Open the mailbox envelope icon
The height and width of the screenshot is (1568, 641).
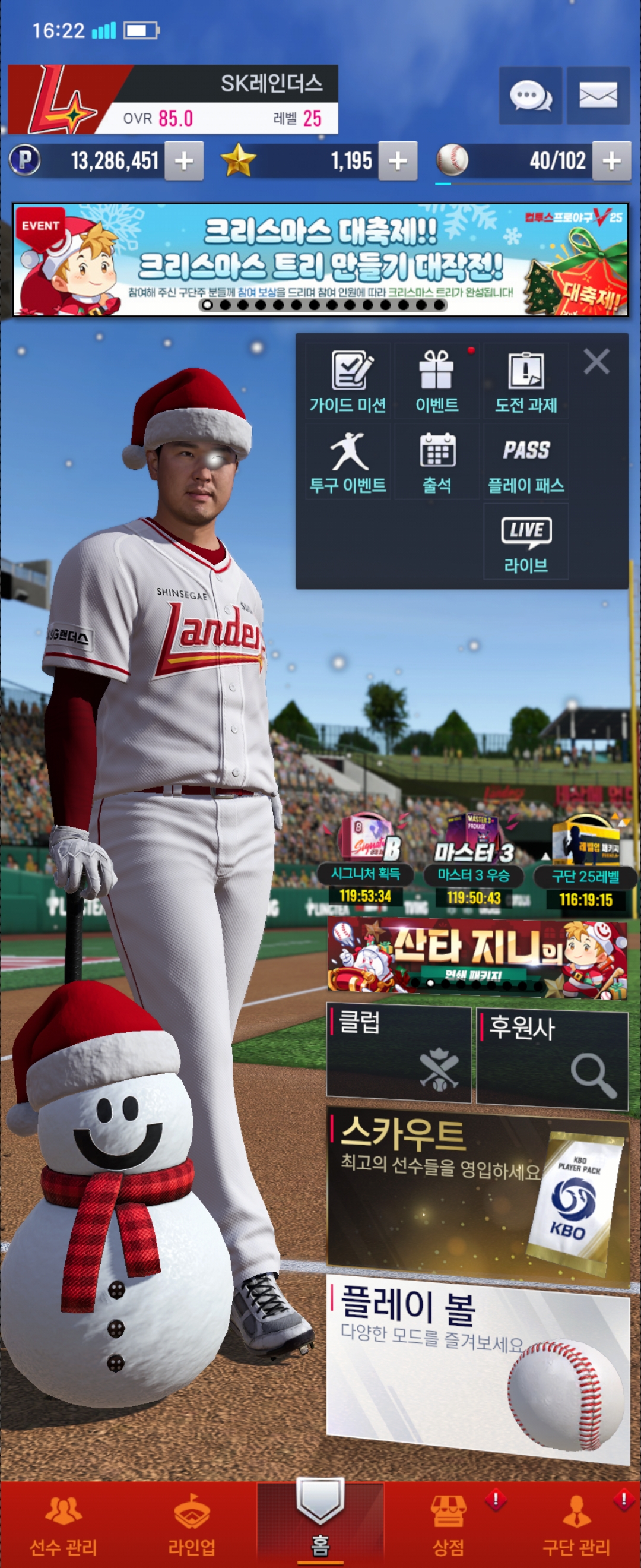coord(598,96)
